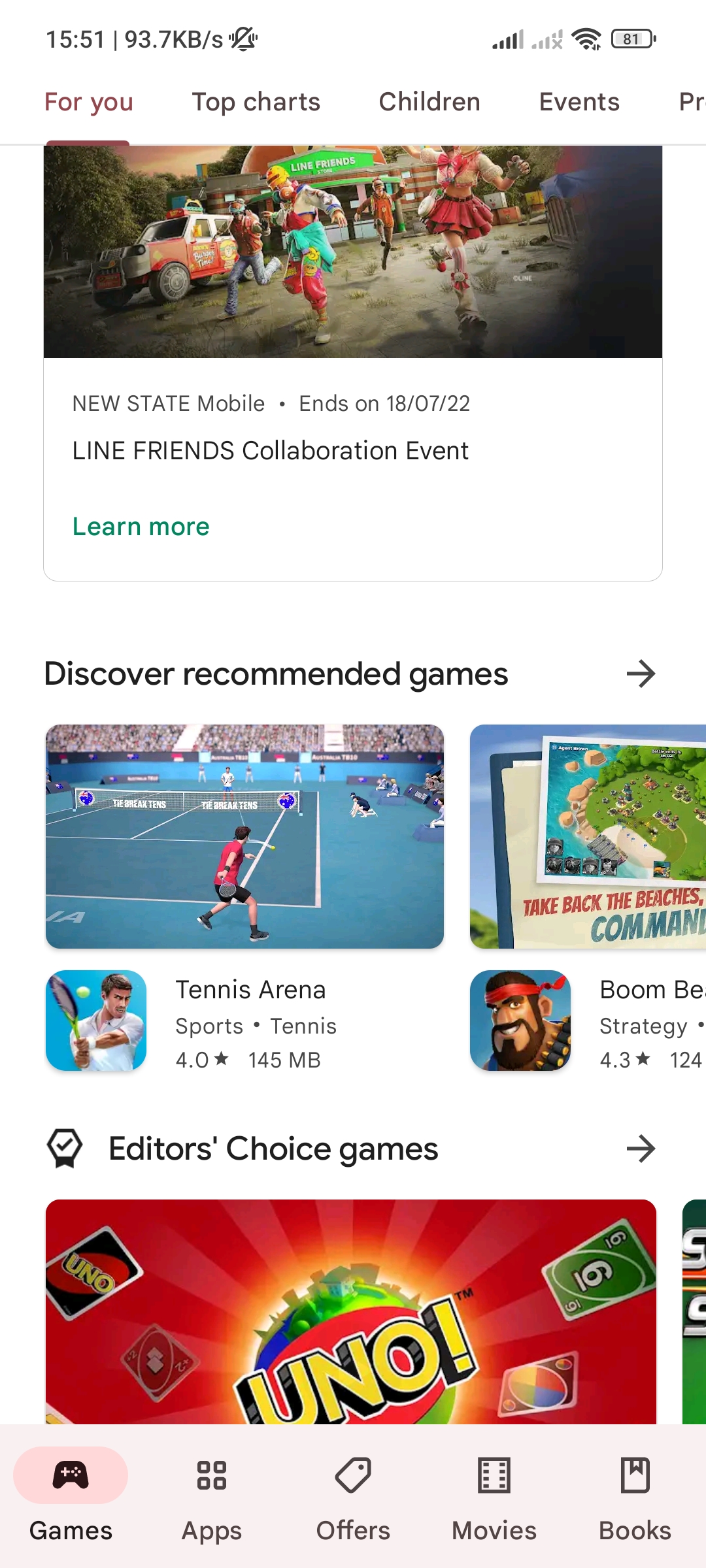This screenshot has width=706, height=1568.
Task: Select the Games section
Action: point(71,1494)
